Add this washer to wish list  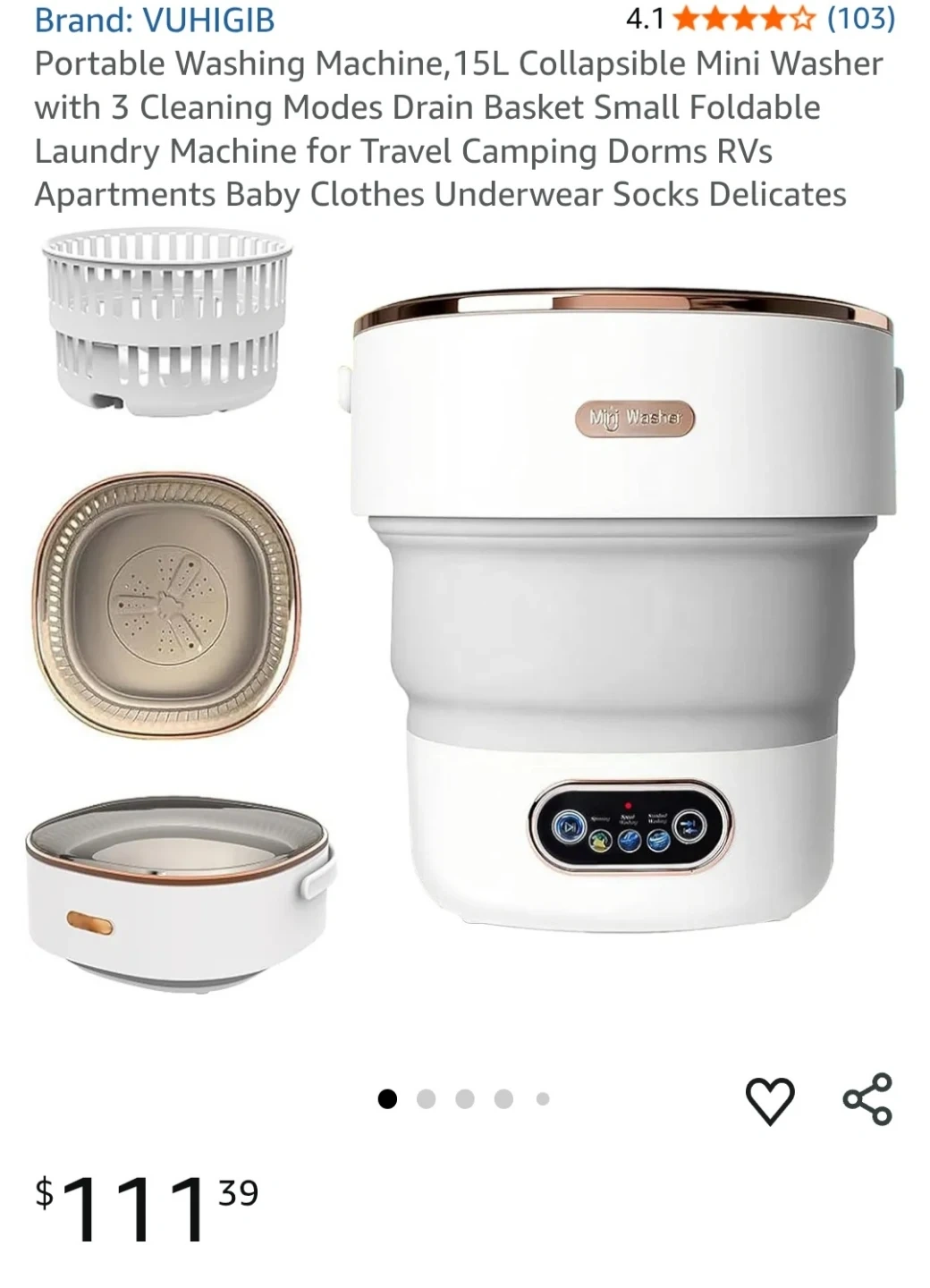point(770,1100)
